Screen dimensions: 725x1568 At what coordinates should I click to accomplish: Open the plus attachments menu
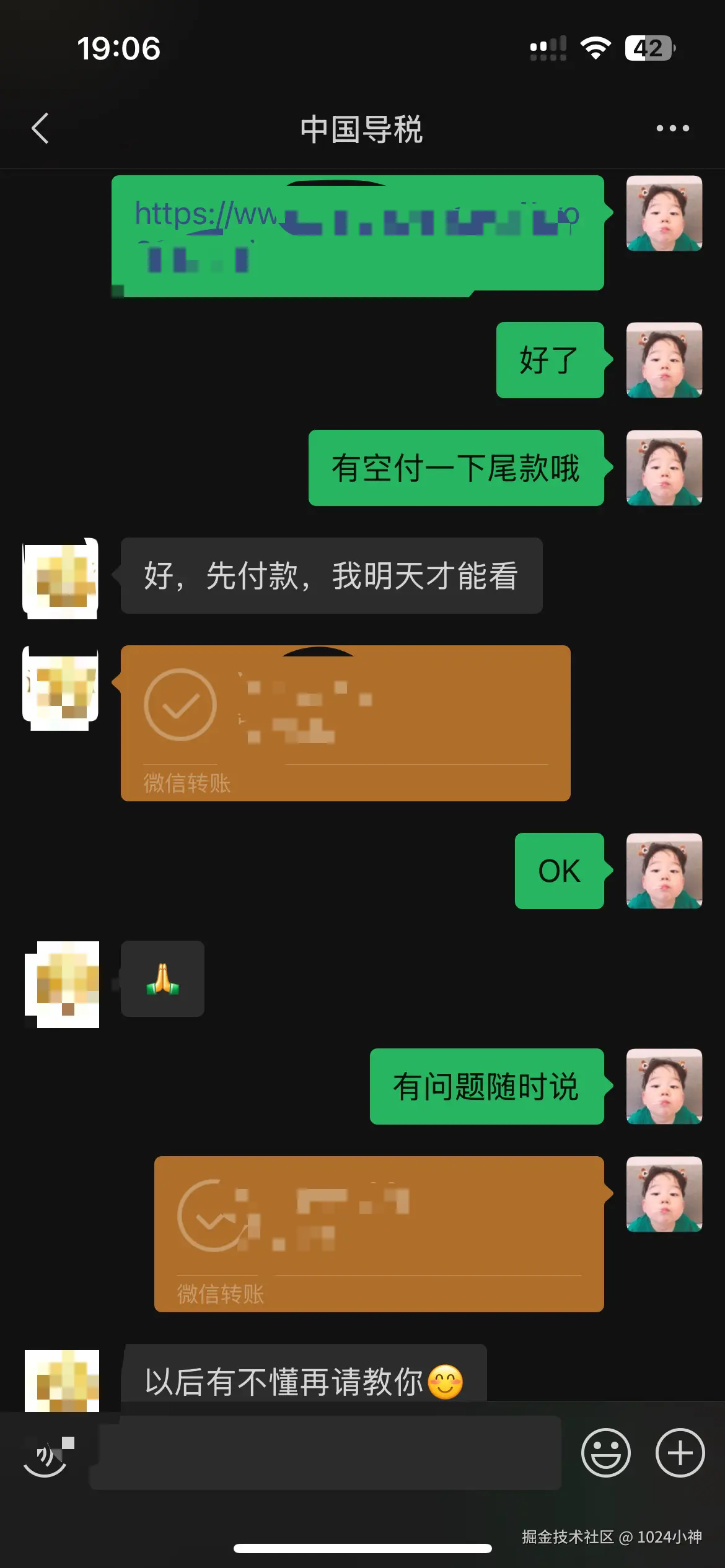[x=680, y=1453]
